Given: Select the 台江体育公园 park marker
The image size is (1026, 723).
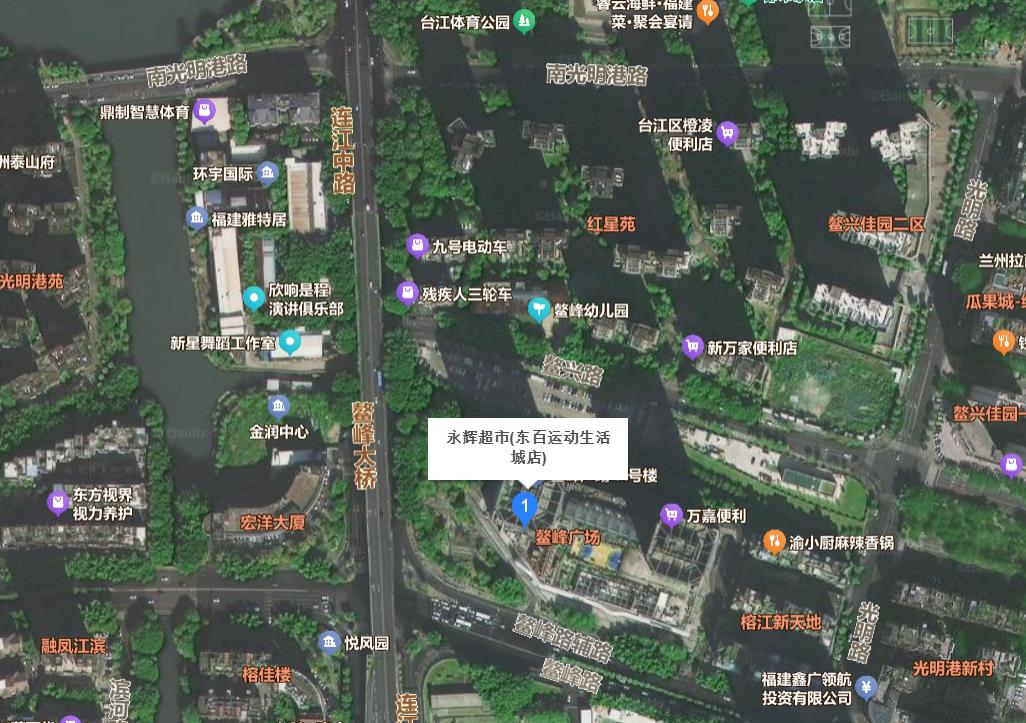Looking at the screenshot, I should click(x=524, y=21).
